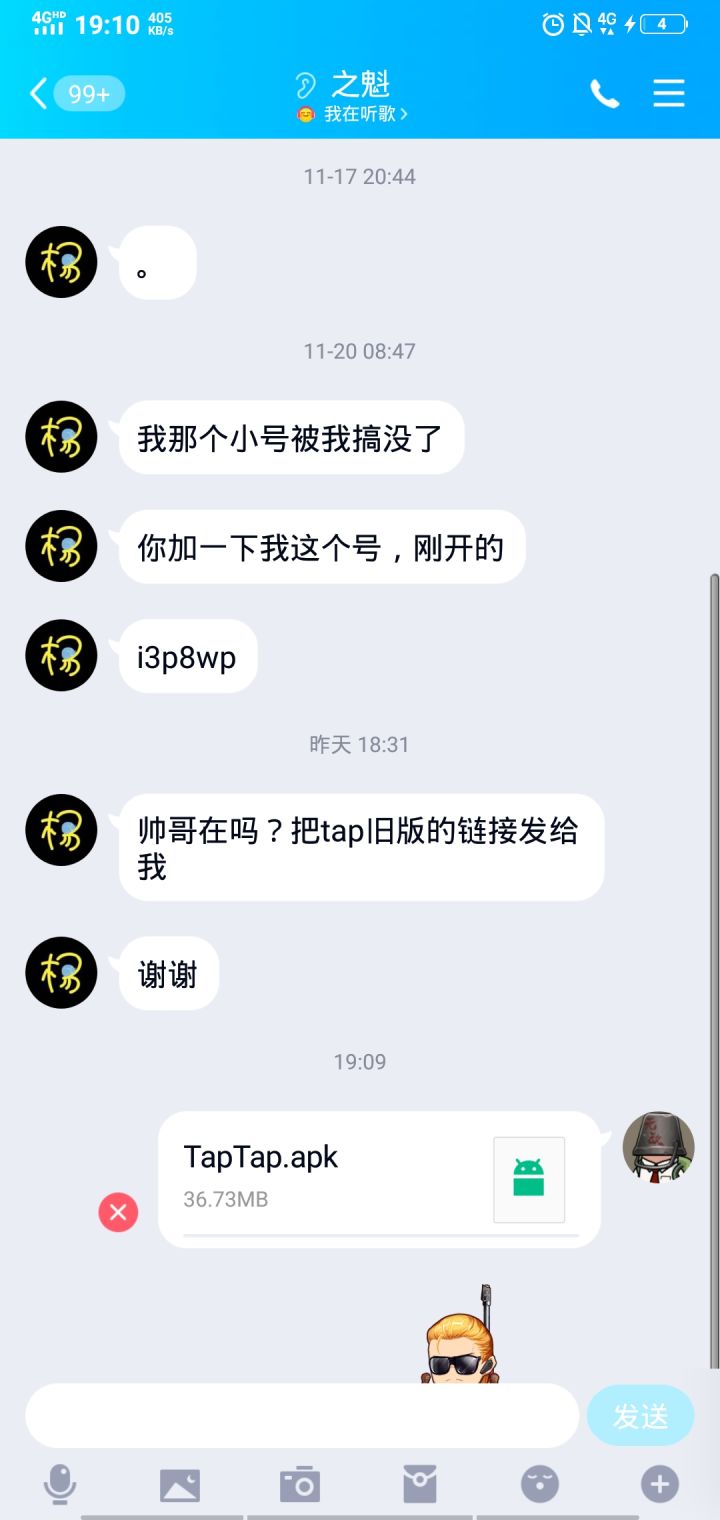Screen dimensions: 720x1520
Task: Tap the message input field
Action: click(x=300, y=1415)
